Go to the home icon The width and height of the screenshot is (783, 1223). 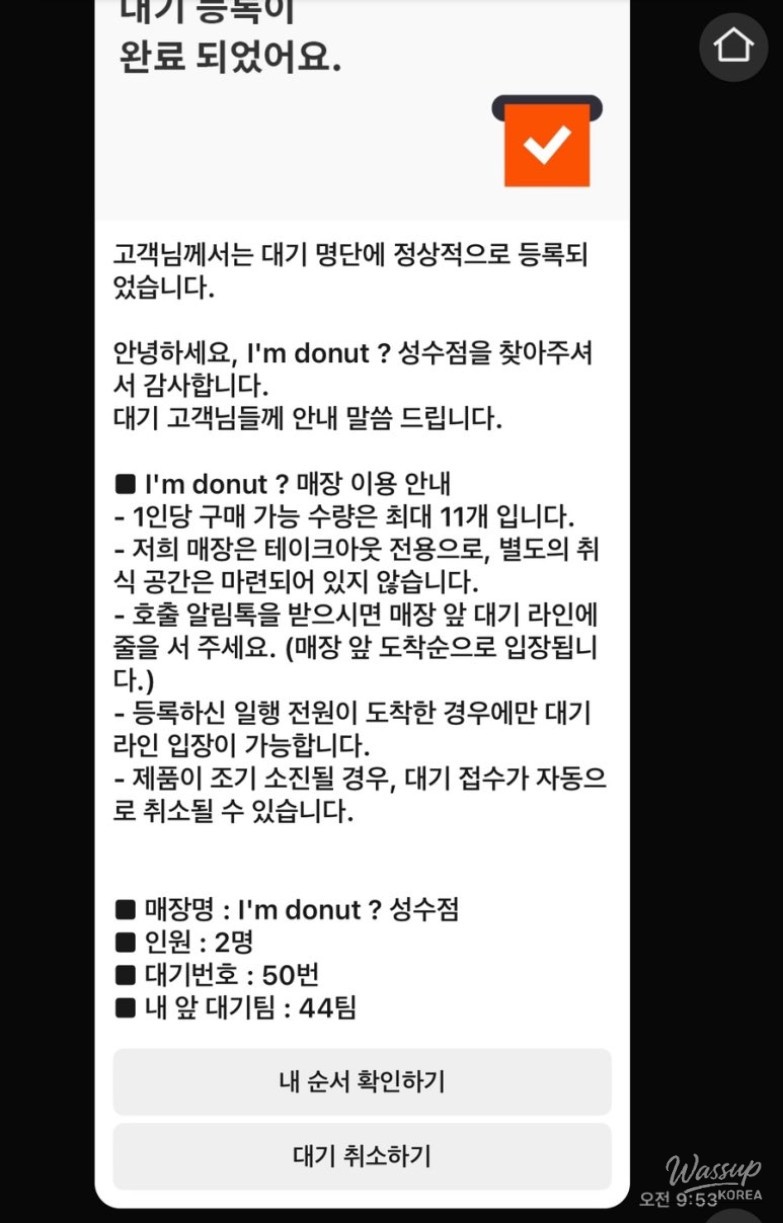click(733, 46)
